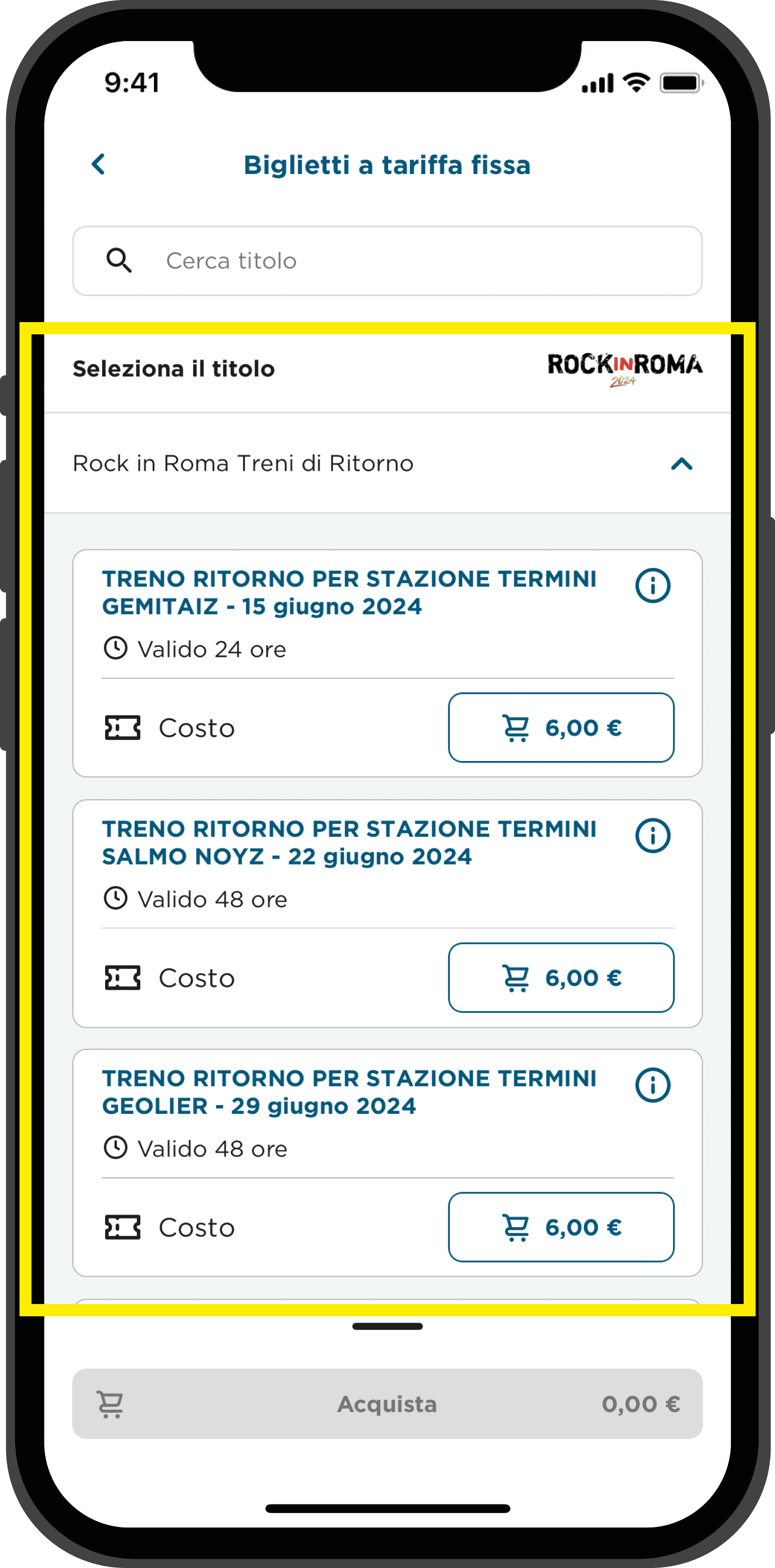775x1568 pixels.
Task: Tap the Acquista purchase button
Action: click(x=387, y=1404)
